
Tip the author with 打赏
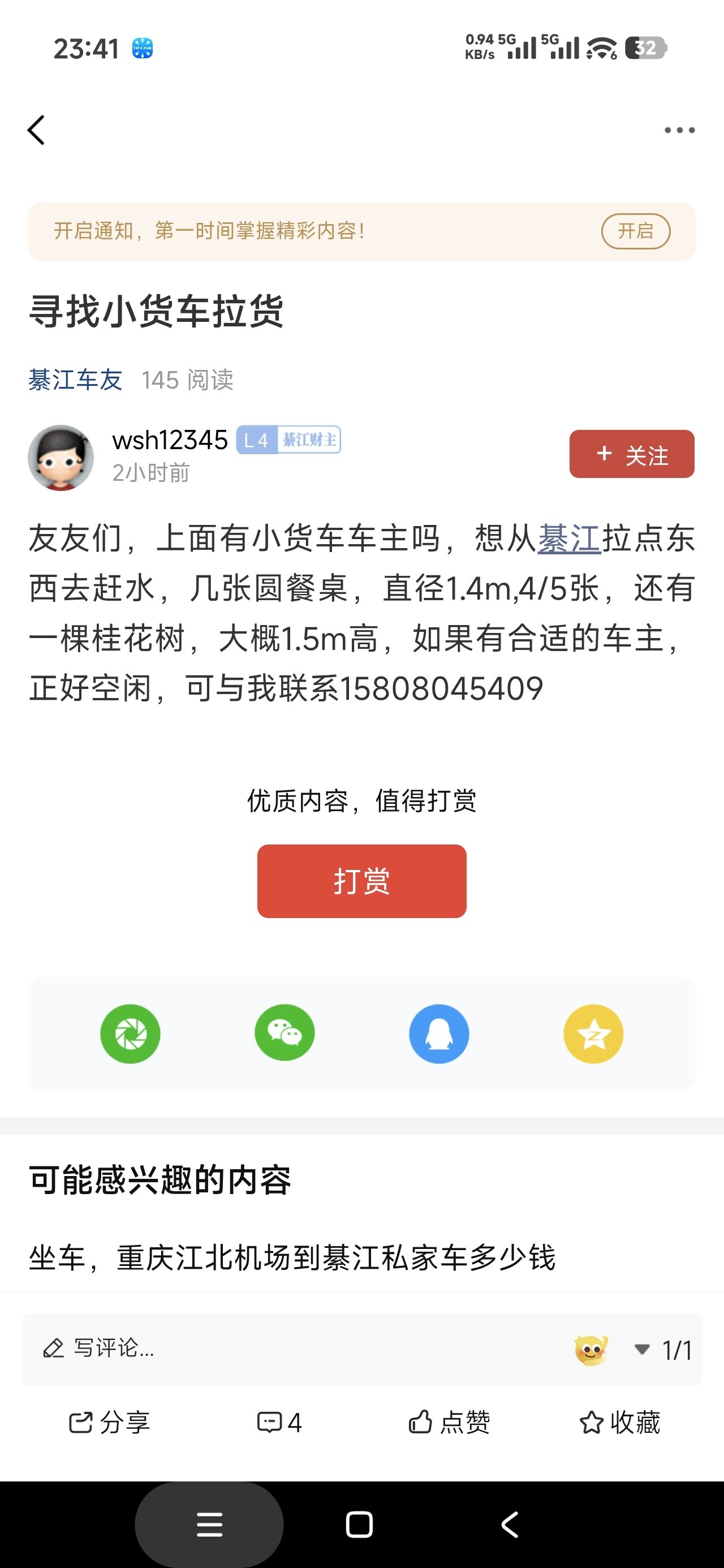(x=361, y=881)
